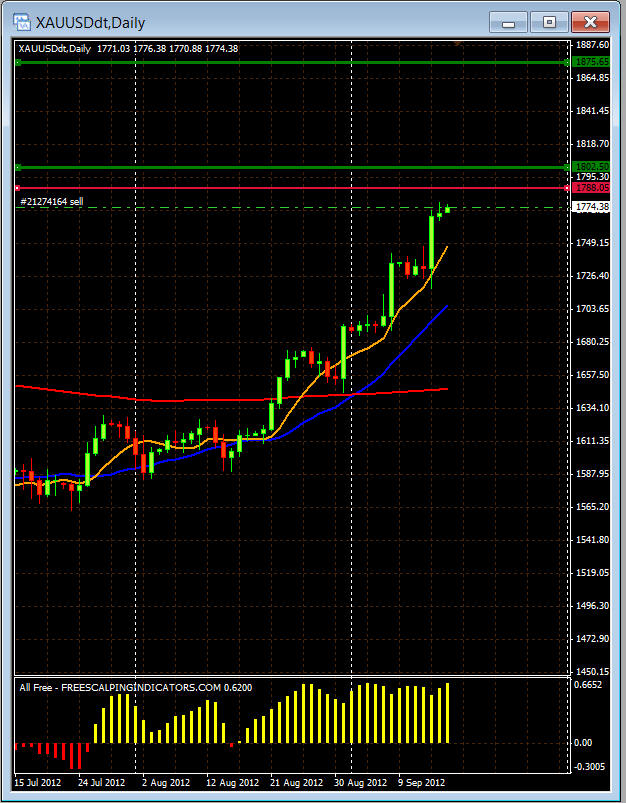Minimize the XAUUSDdt chart window
This screenshot has width=626, height=803.
(x=509, y=21)
